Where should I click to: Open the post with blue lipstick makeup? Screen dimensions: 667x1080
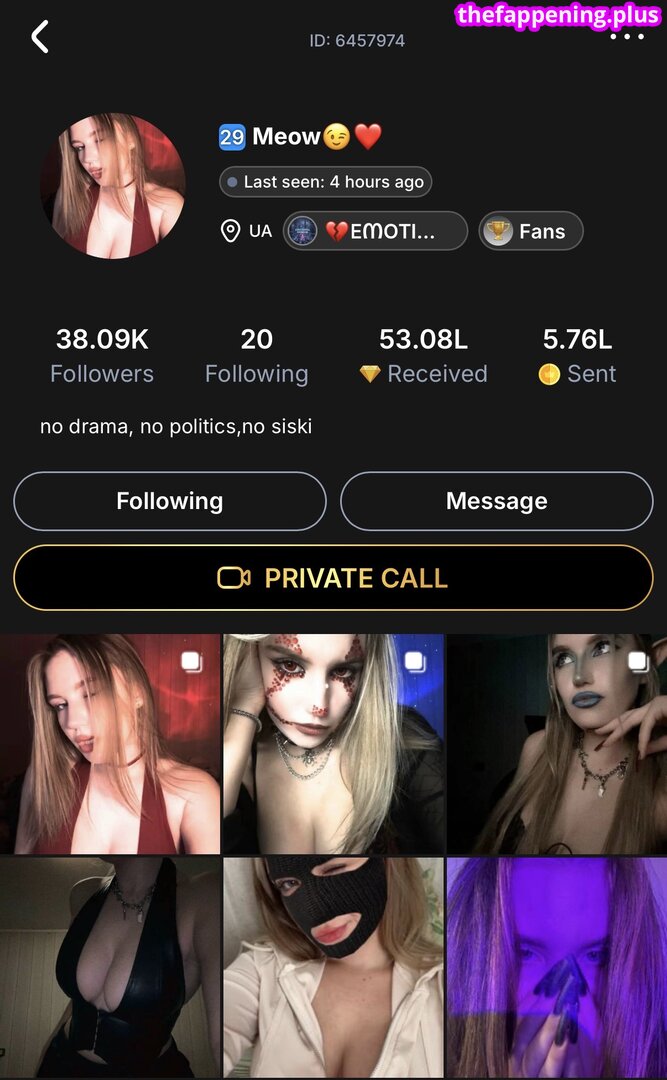coord(557,743)
